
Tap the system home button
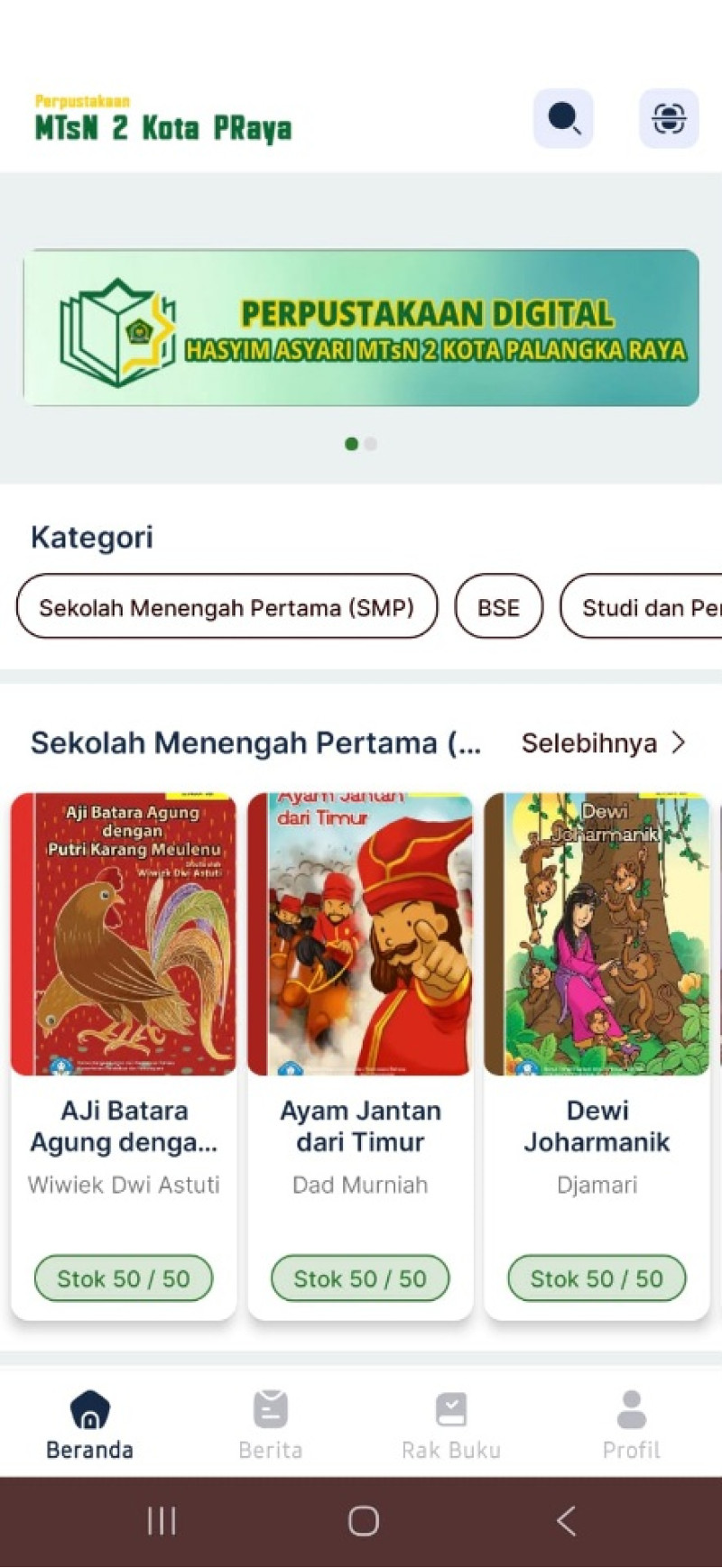pyautogui.click(x=363, y=1521)
